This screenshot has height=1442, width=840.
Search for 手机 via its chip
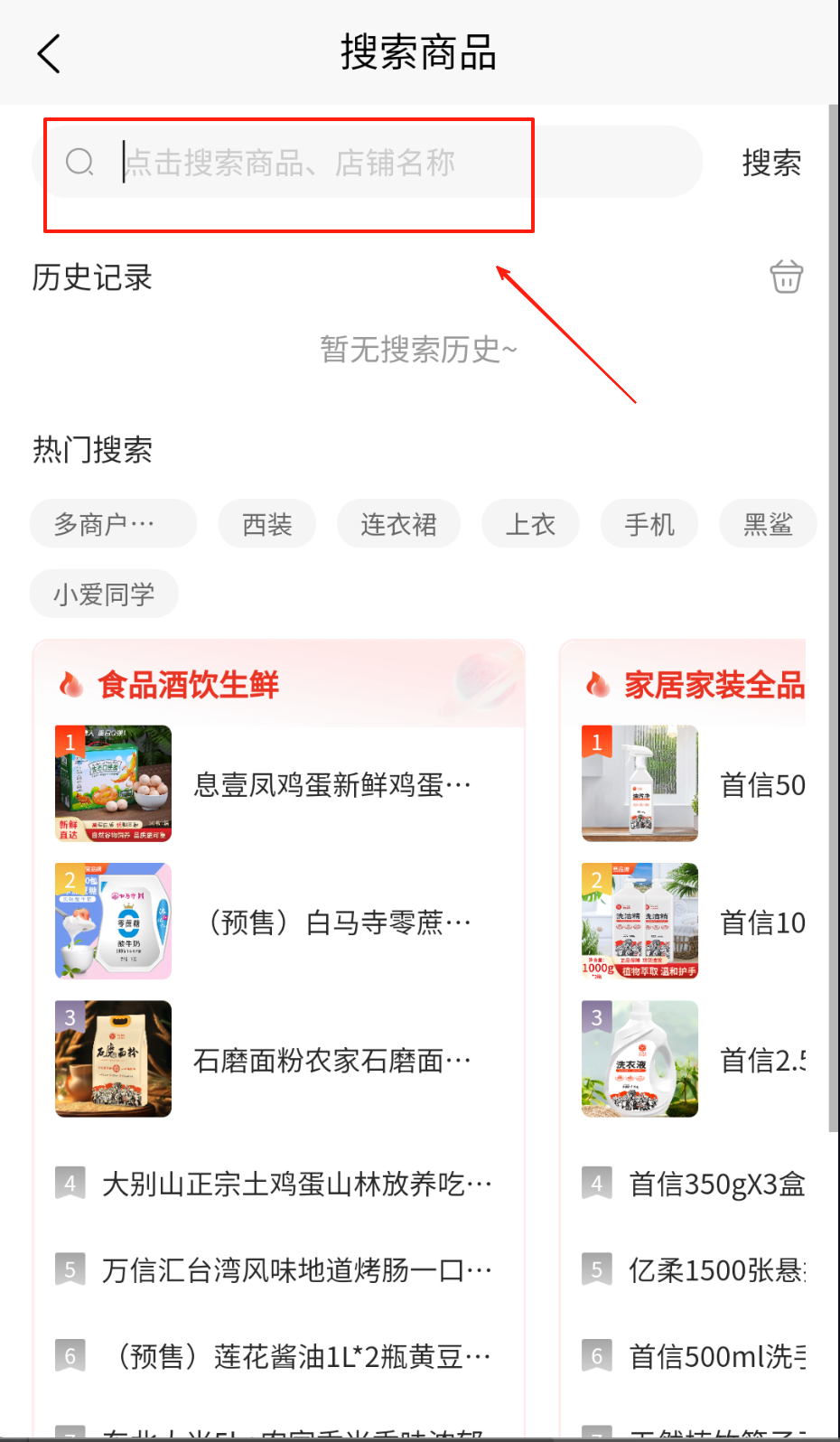(649, 524)
